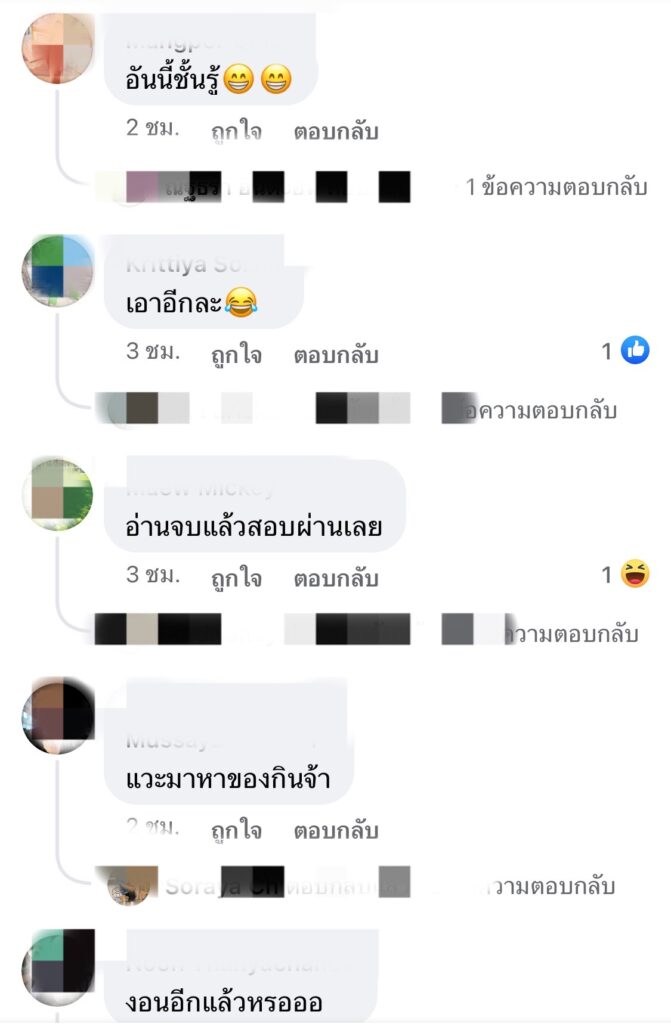Reply to the comment "อ่านจบแล้วสอบผ่านเลย"

(336, 578)
